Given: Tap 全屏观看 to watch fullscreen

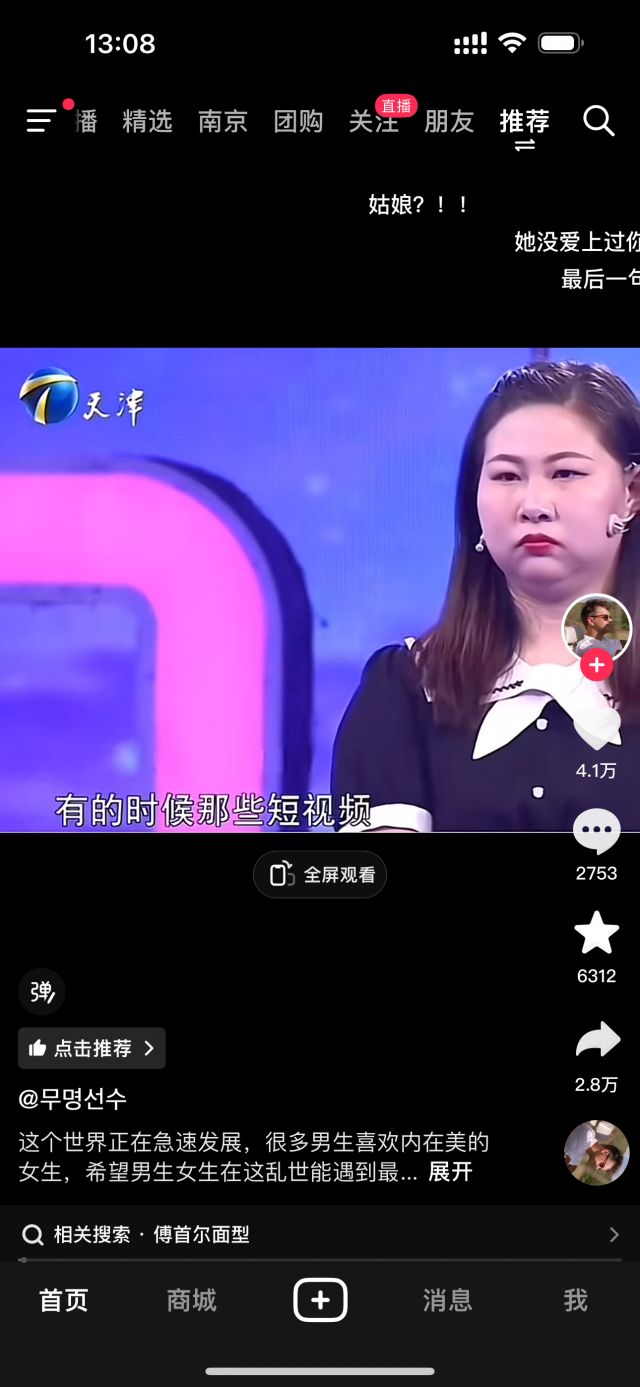Looking at the screenshot, I should click(320, 875).
